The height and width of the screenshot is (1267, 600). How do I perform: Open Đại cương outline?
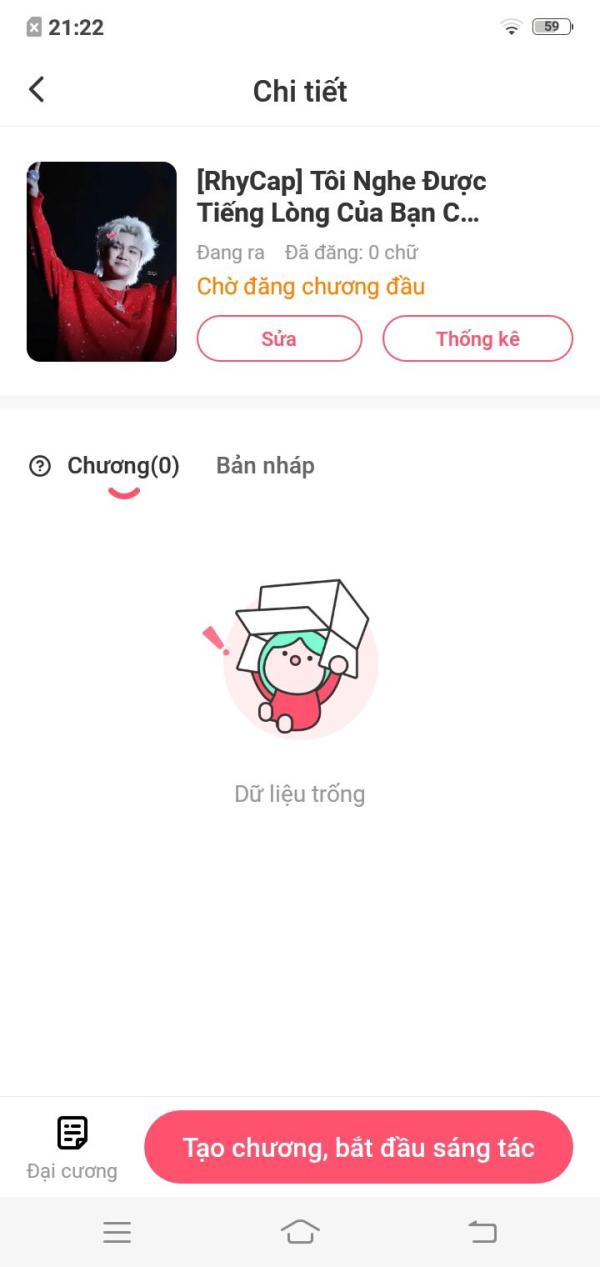[x=72, y=1147]
